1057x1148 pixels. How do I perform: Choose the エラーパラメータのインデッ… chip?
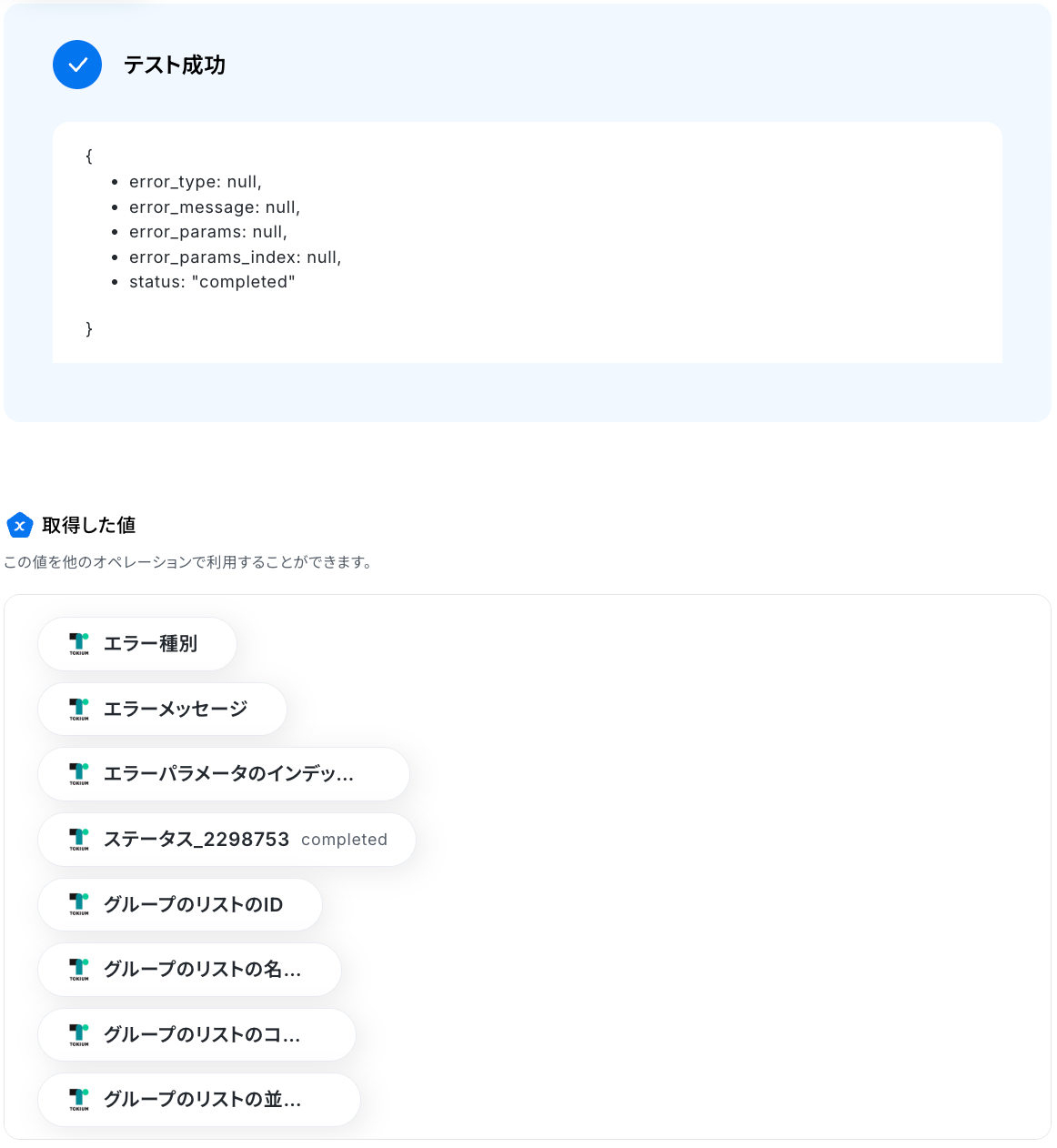(x=224, y=774)
